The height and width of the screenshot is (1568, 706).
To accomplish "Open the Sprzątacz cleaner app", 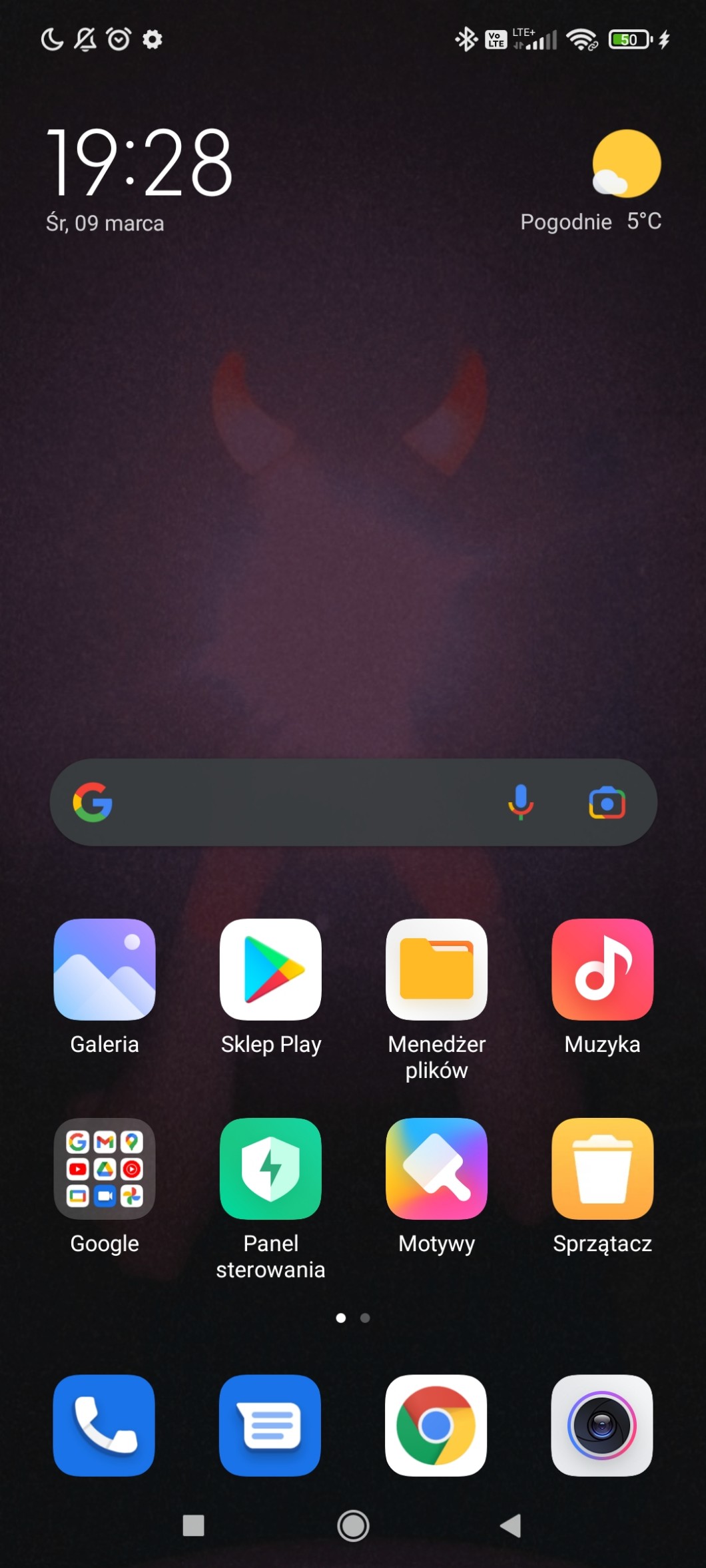I will 602,1169.
